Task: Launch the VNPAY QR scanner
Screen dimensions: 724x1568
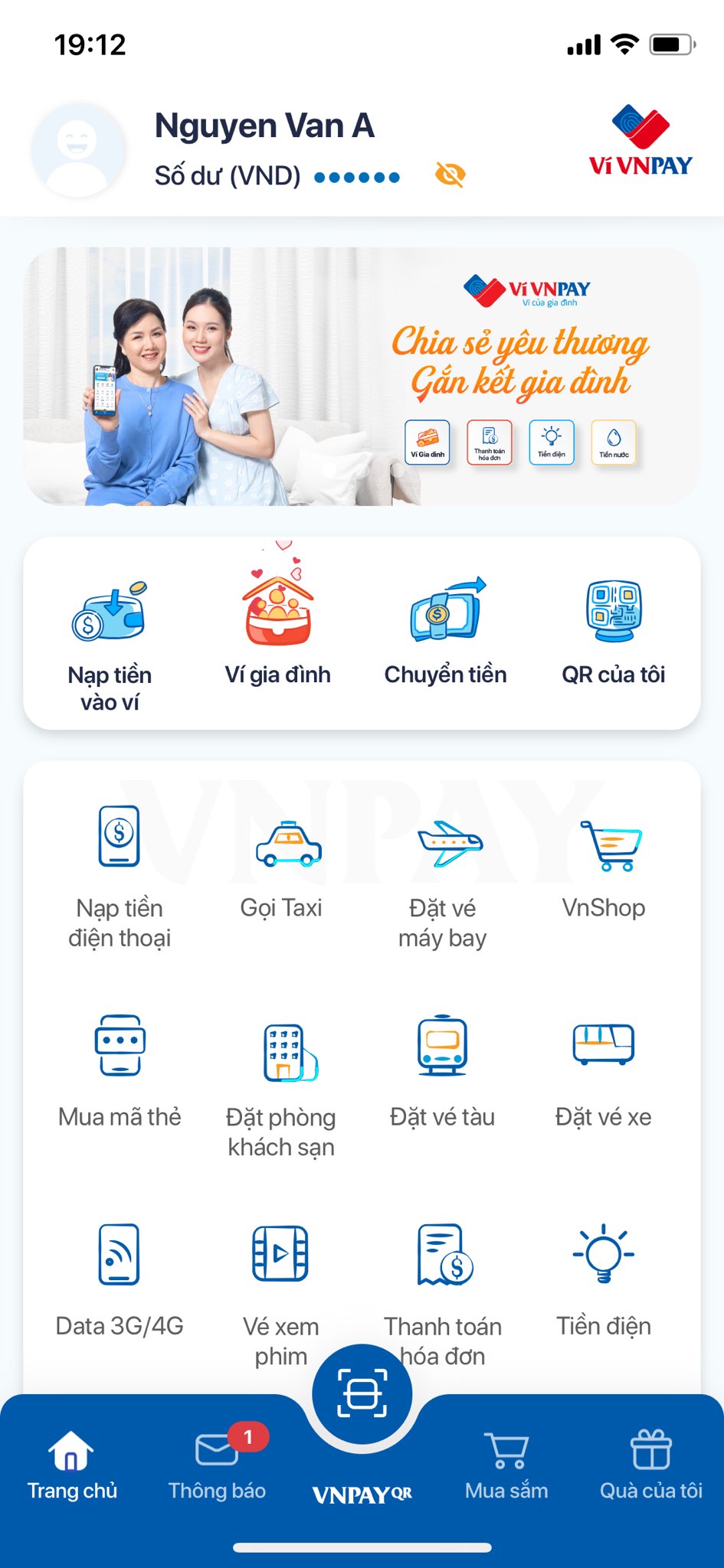Action: pyautogui.click(x=362, y=1395)
